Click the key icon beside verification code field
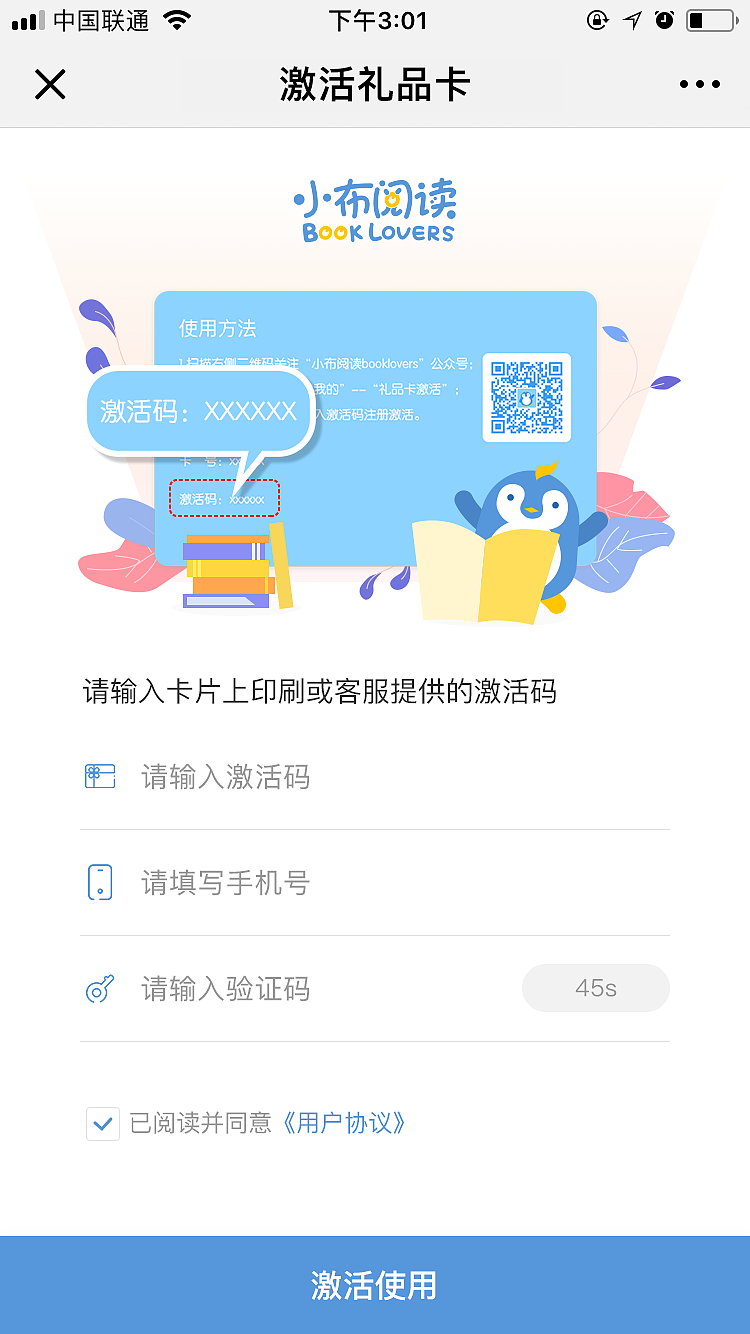This screenshot has height=1334, width=750. pos(100,988)
